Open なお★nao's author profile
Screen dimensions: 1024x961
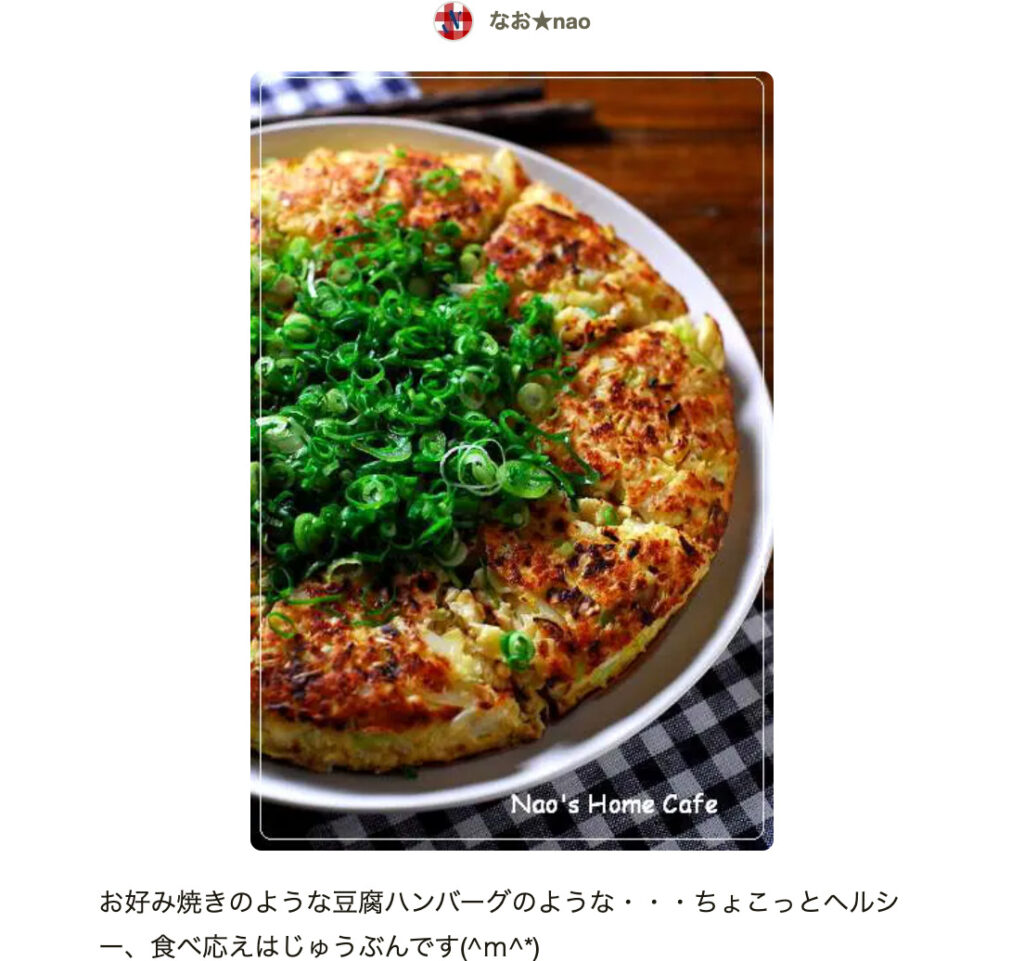click(538, 21)
